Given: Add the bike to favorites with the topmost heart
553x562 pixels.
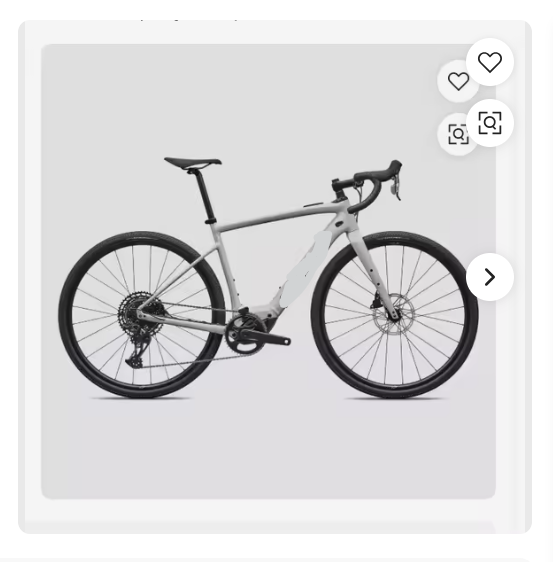Looking at the screenshot, I should click(x=490, y=62).
